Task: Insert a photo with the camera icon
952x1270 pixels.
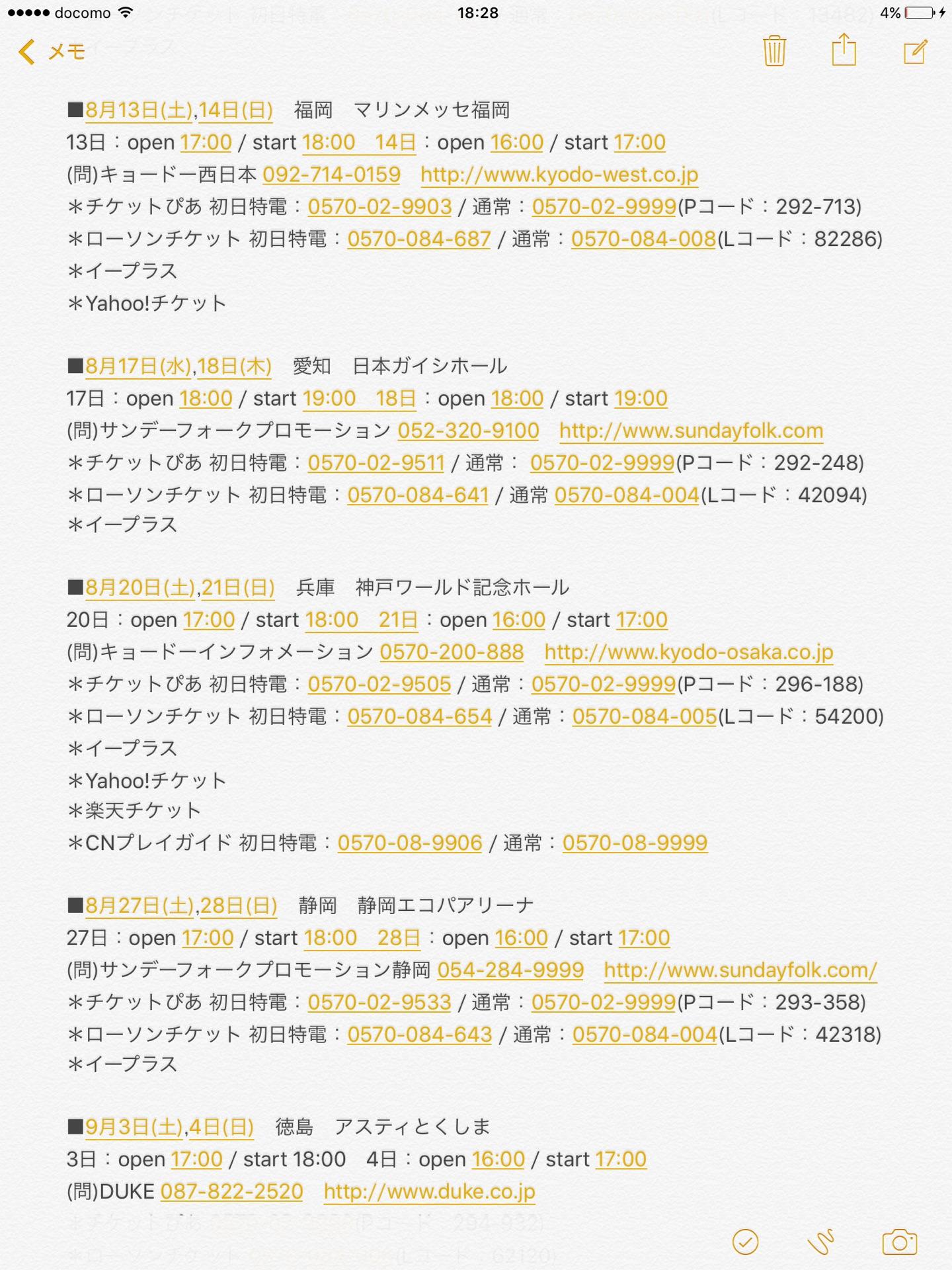Action: point(899,1242)
